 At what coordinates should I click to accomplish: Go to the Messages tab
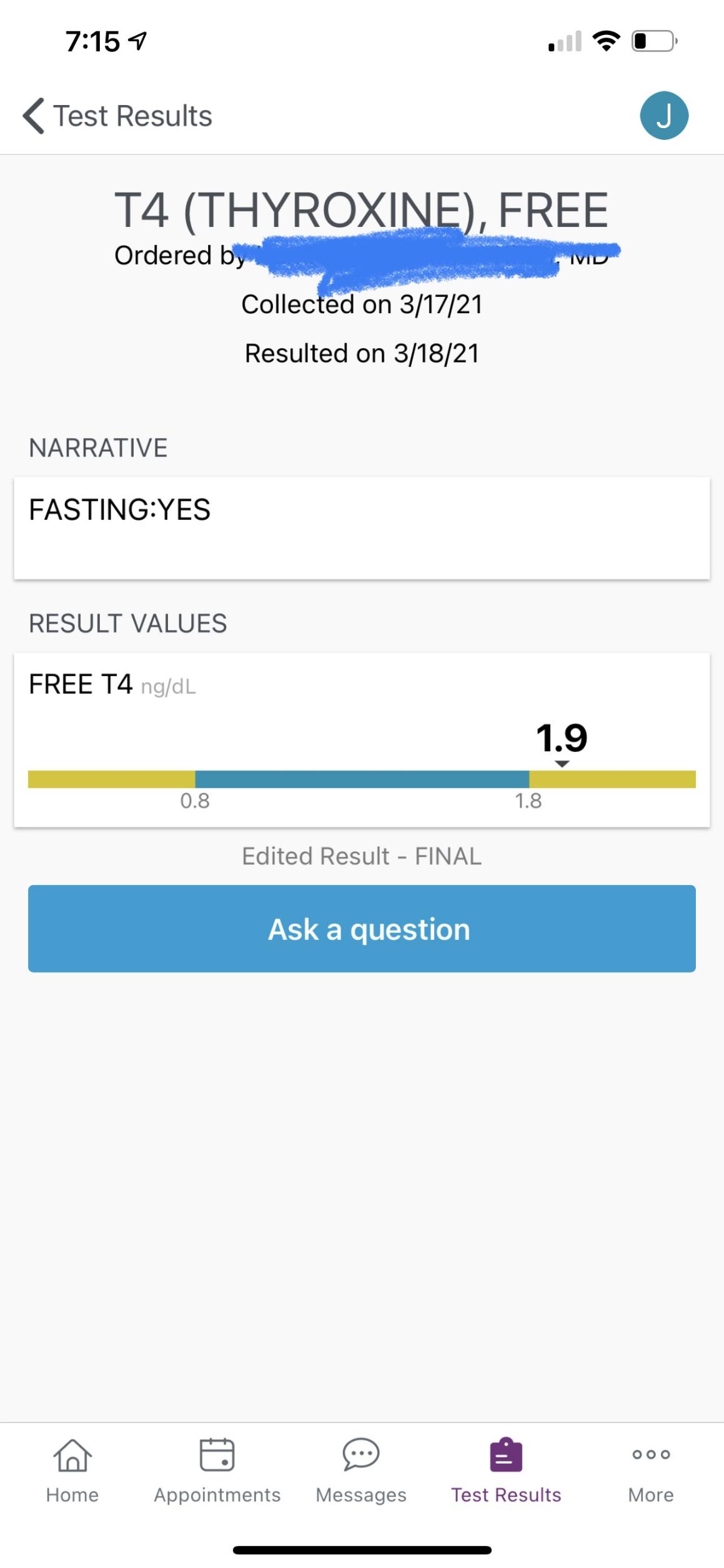[x=361, y=1471]
